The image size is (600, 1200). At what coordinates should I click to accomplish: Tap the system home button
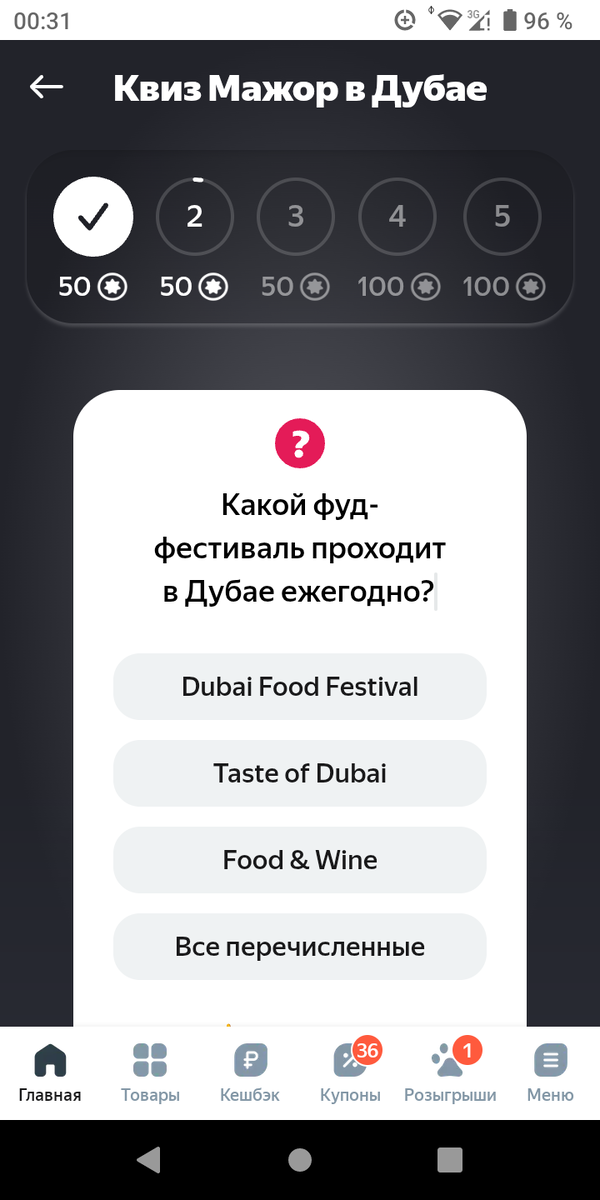(300, 1159)
